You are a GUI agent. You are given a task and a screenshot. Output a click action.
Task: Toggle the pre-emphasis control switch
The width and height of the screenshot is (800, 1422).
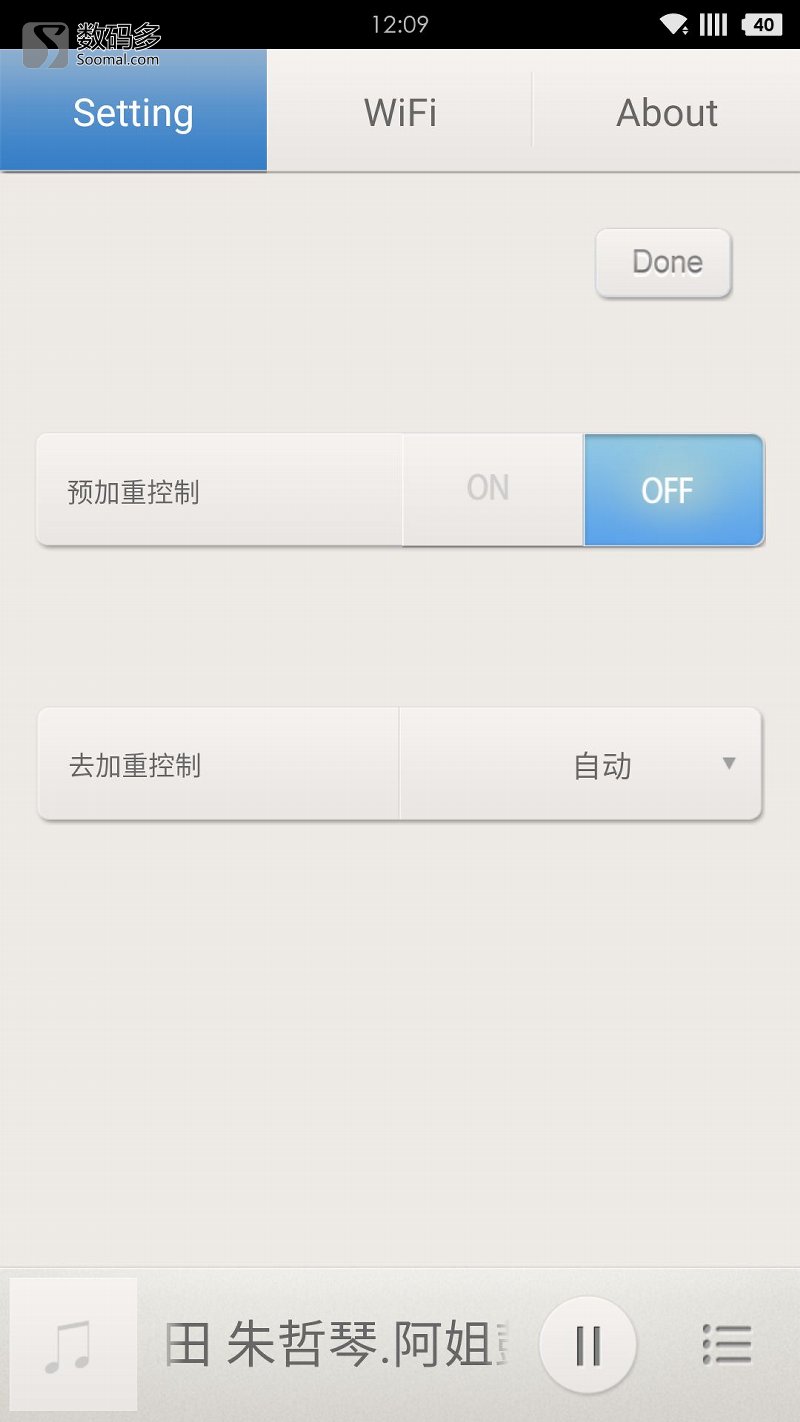click(x=580, y=489)
